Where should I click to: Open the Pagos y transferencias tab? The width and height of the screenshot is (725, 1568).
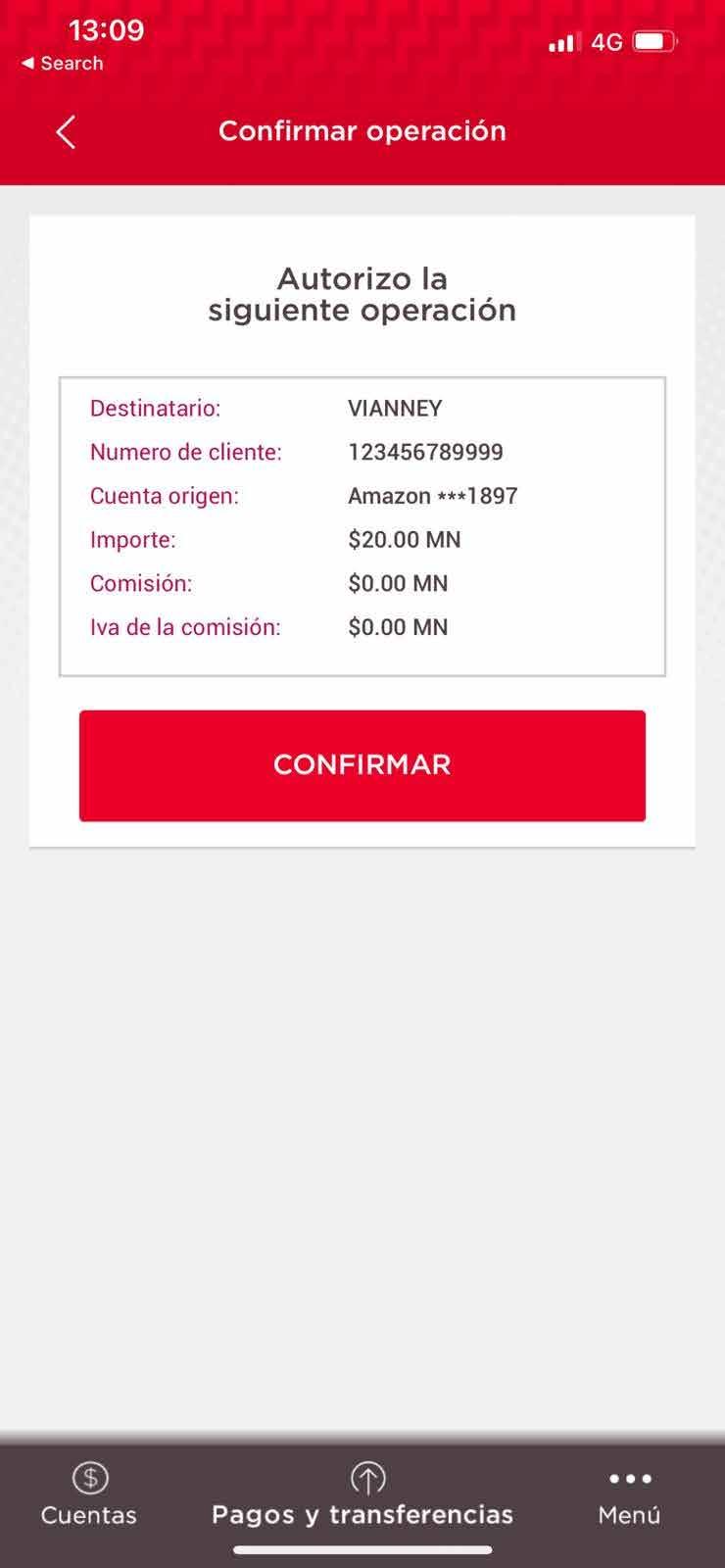coord(362,1494)
